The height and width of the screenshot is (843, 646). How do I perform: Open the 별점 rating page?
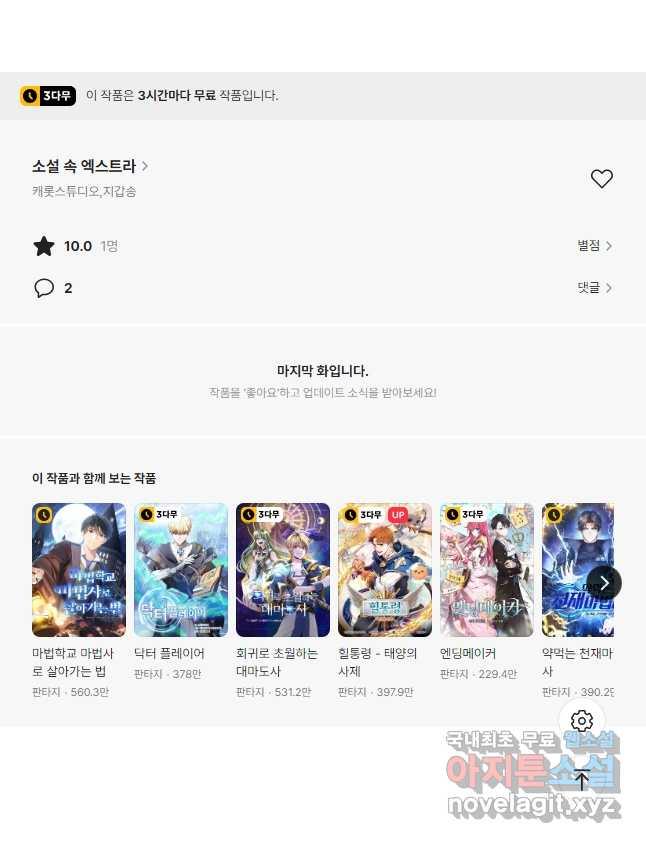click(594, 246)
